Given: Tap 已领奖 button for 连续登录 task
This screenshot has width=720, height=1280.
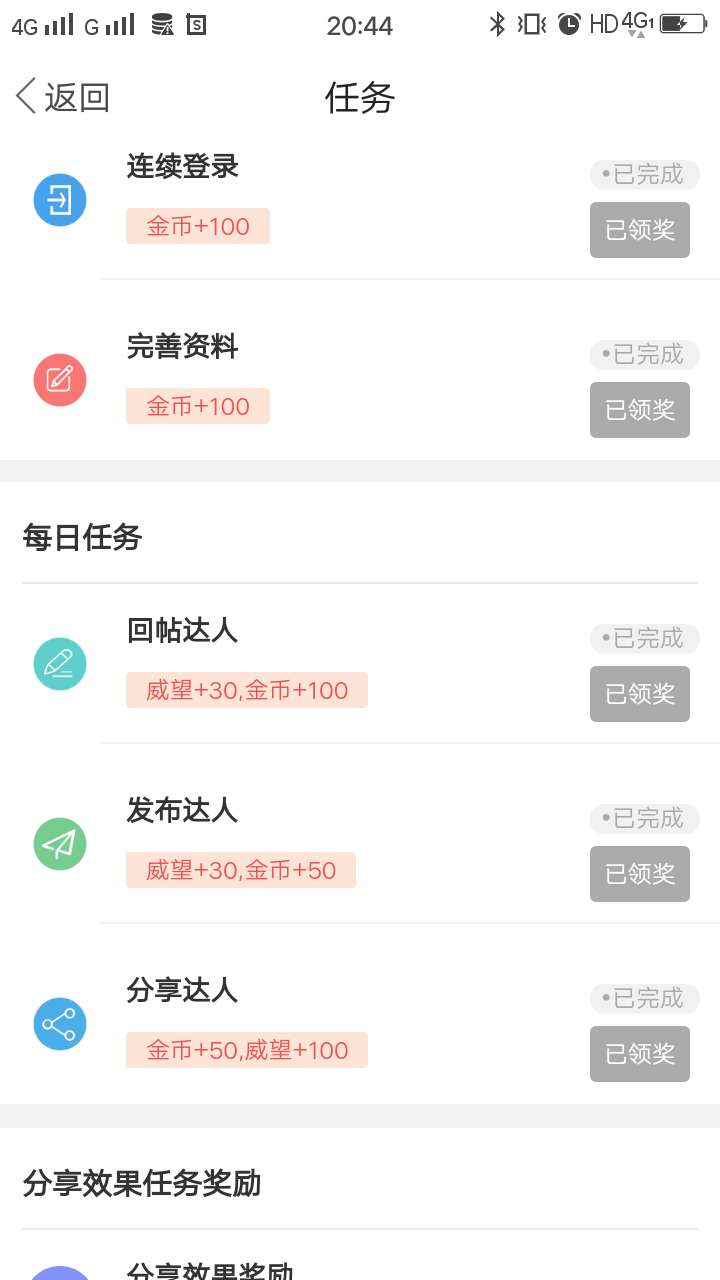Looking at the screenshot, I should [x=640, y=230].
